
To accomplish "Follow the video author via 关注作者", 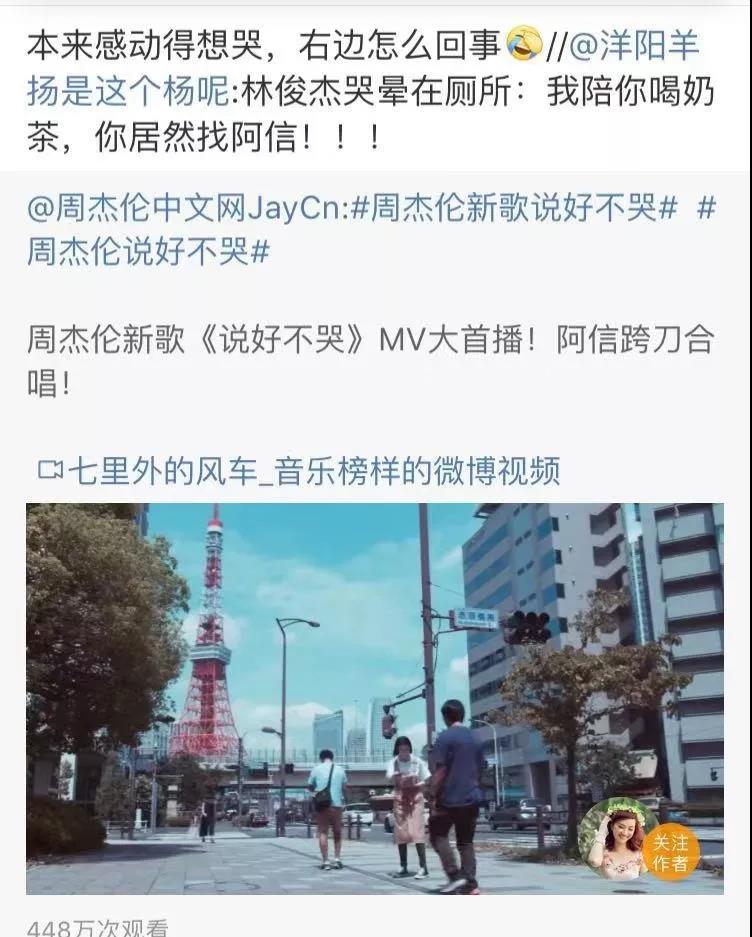I will 670,851.
